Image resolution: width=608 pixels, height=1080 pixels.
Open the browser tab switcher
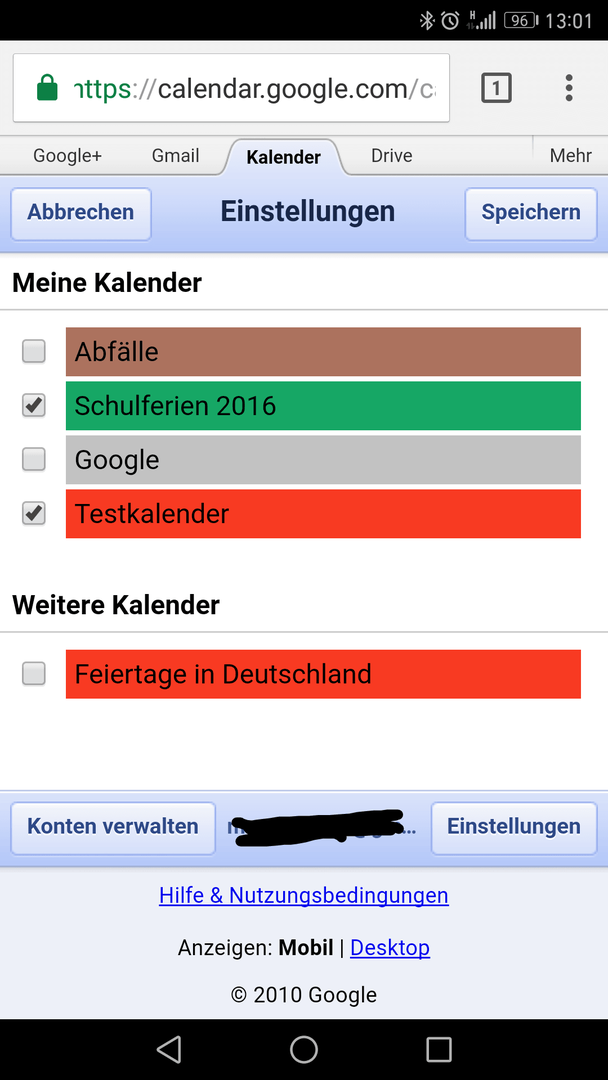[x=496, y=88]
